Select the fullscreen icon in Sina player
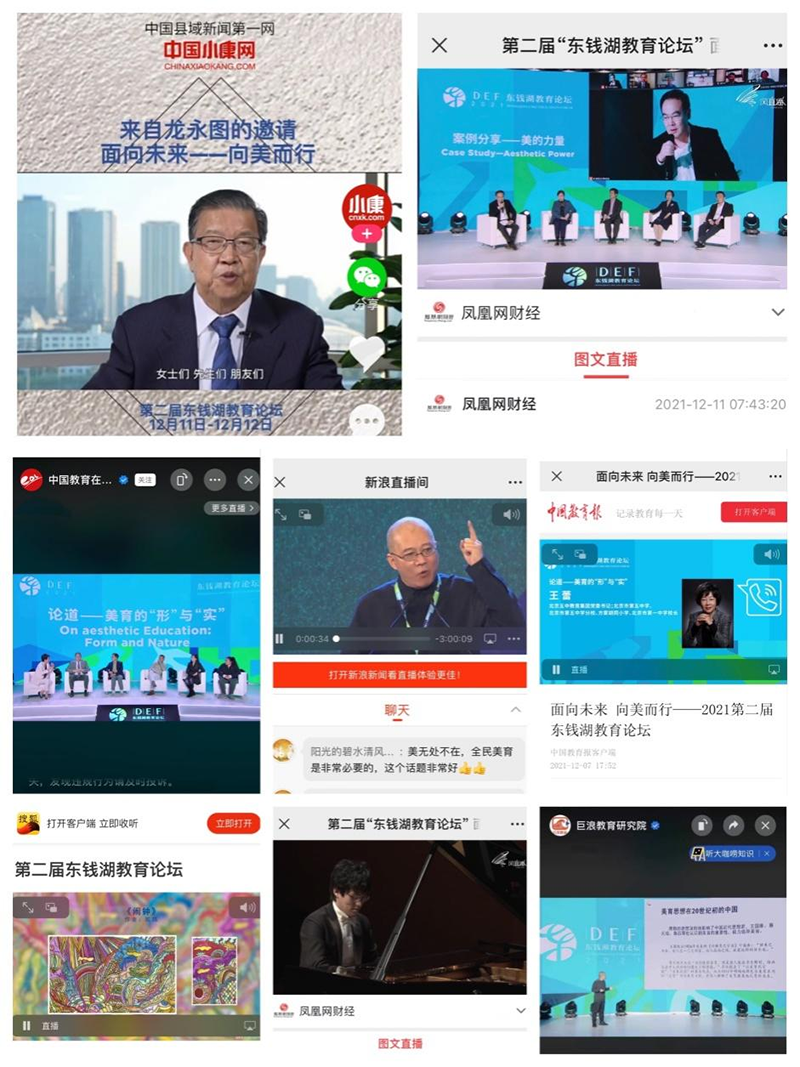 [281, 516]
